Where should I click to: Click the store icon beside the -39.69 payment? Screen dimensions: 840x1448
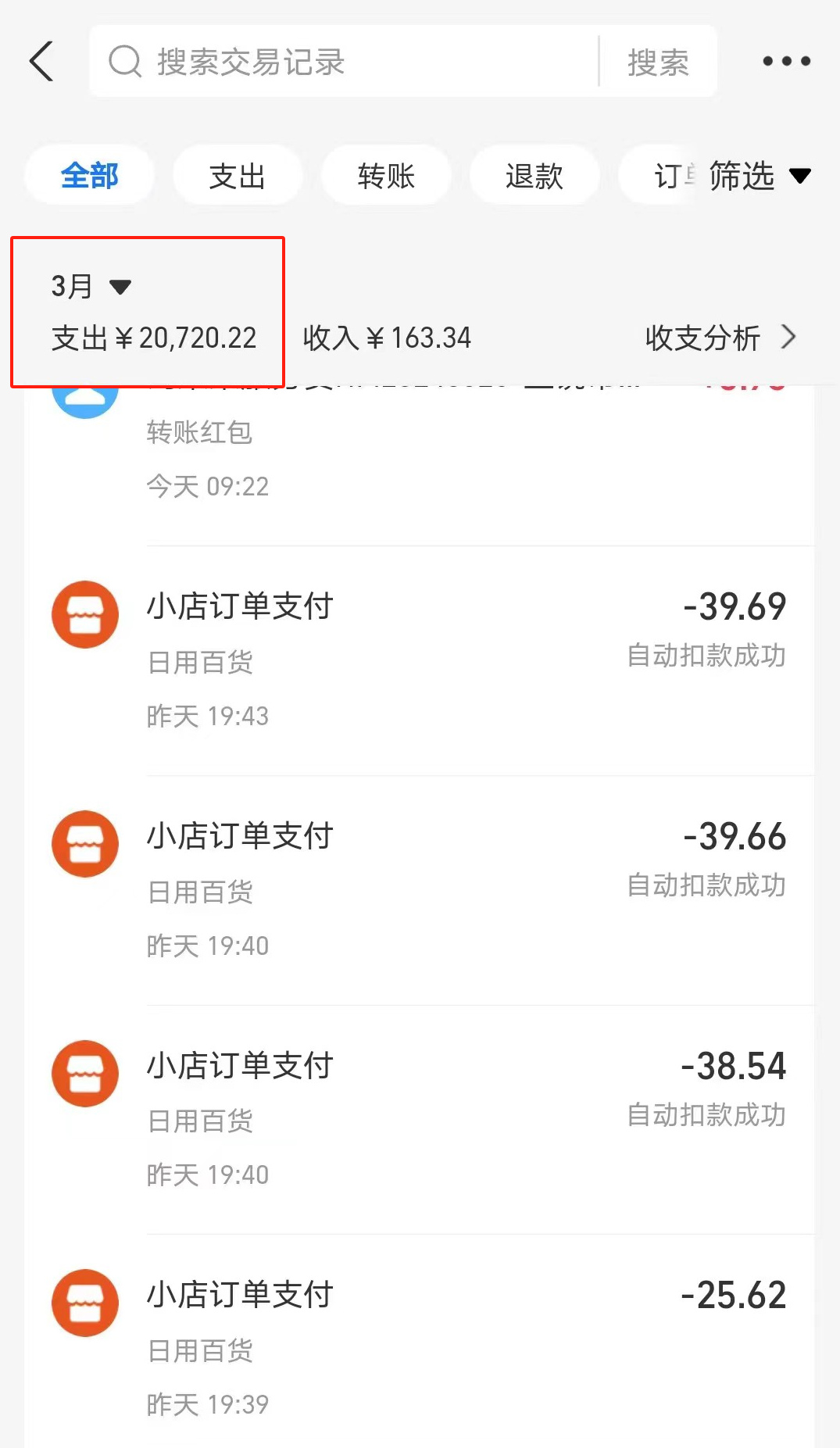84,615
